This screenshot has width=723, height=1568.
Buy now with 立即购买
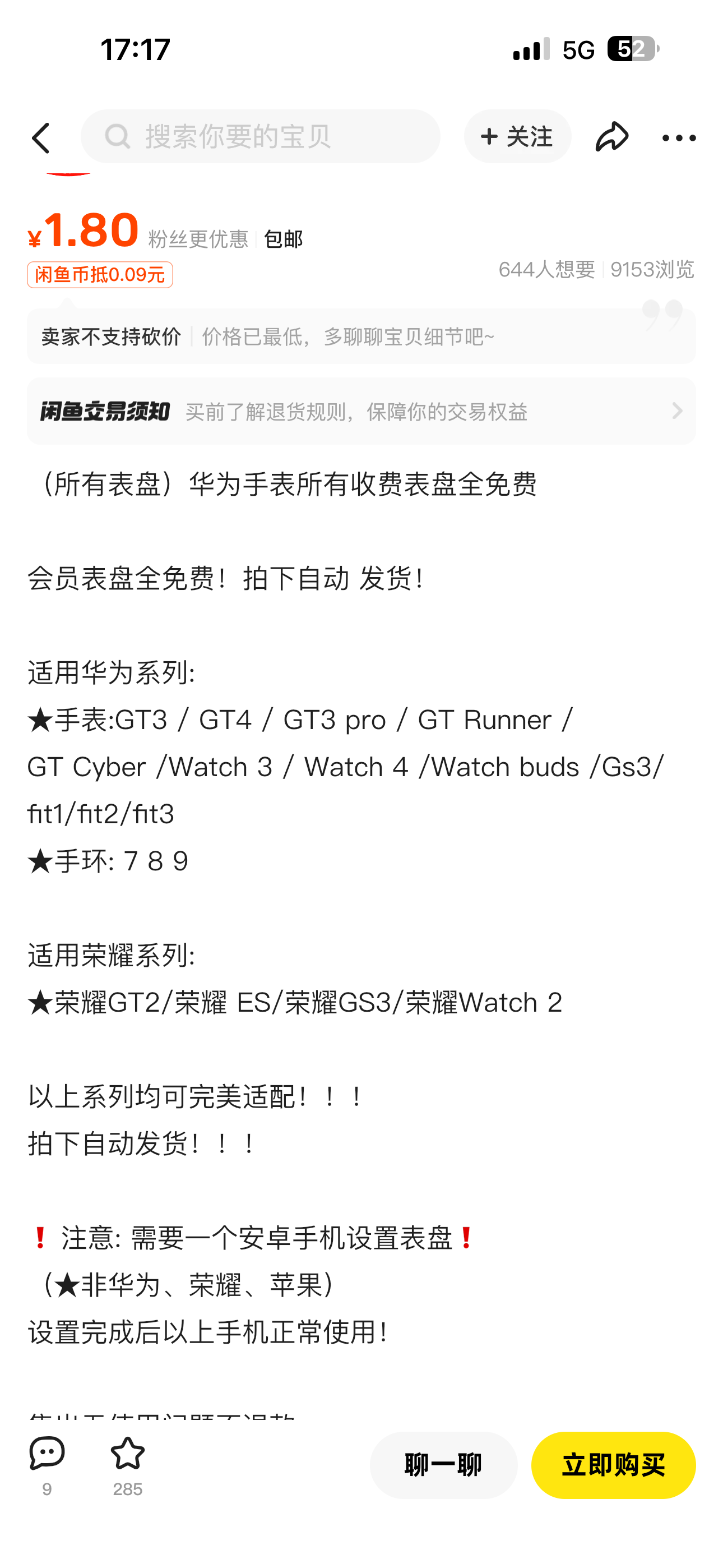[x=612, y=1464]
